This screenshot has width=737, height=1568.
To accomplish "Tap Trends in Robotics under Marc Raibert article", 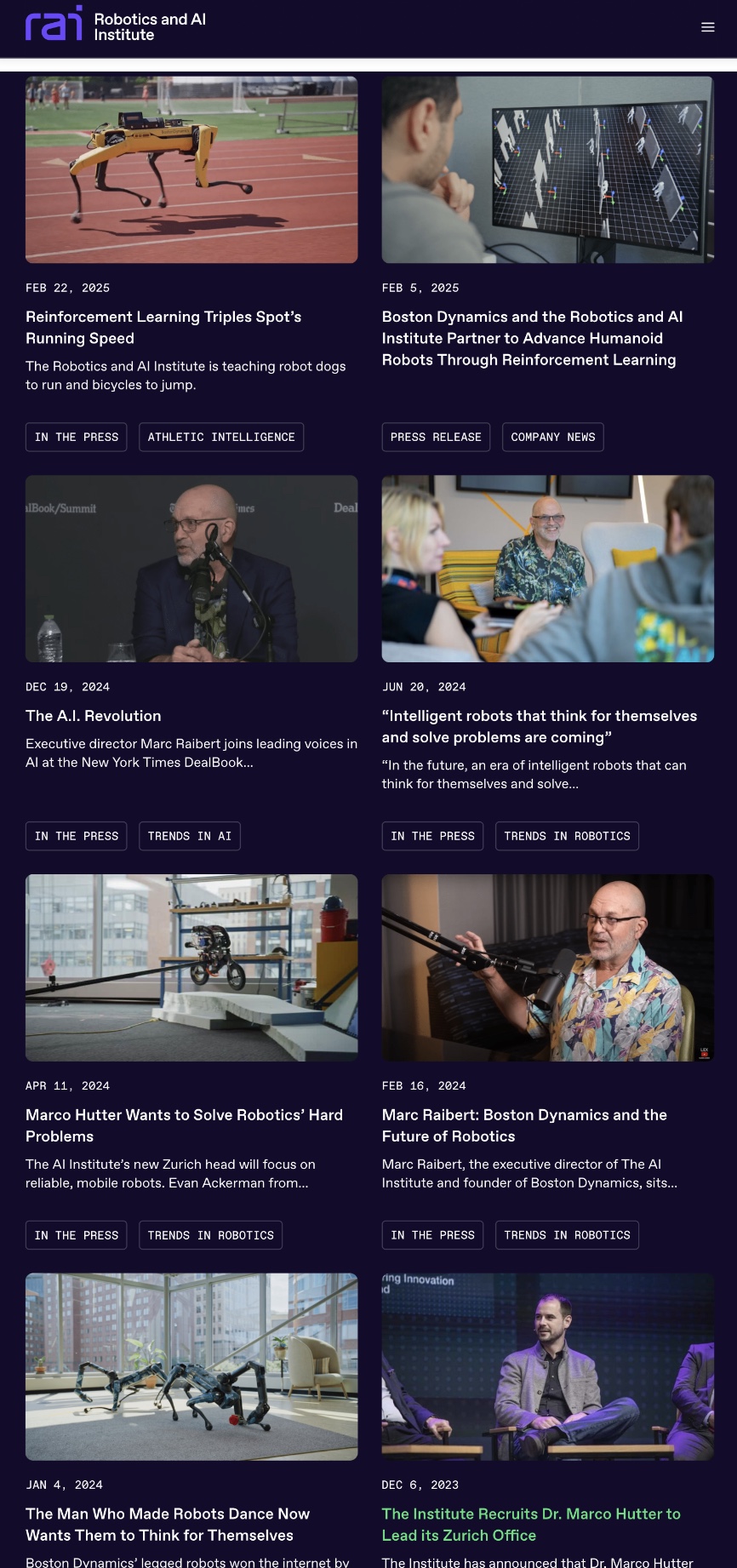I will click(x=567, y=1235).
